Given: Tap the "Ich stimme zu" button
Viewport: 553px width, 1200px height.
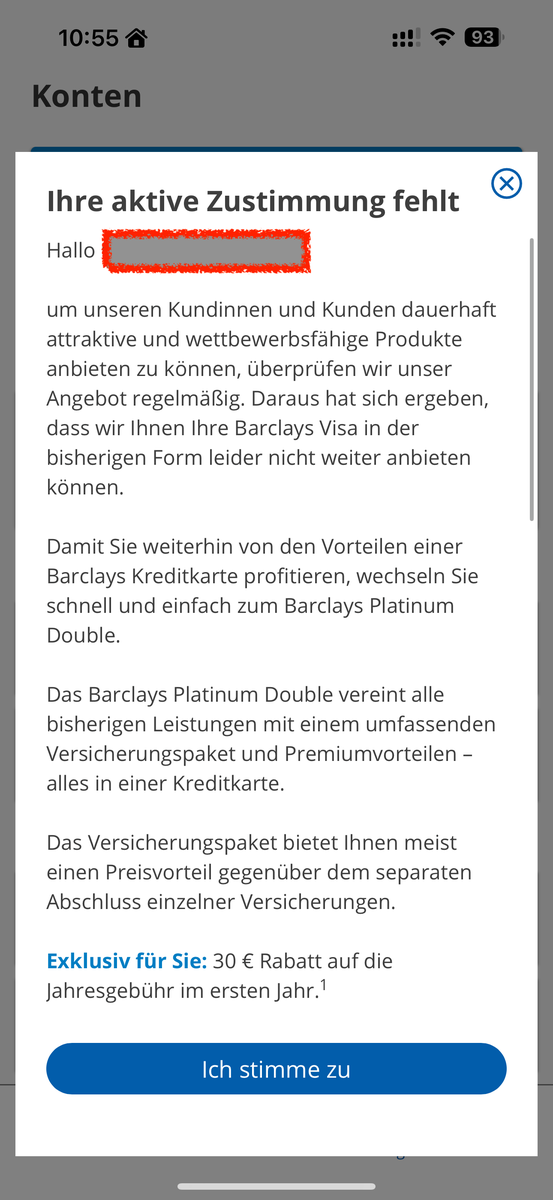Looking at the screenshot, I should tap(276, 1069).
